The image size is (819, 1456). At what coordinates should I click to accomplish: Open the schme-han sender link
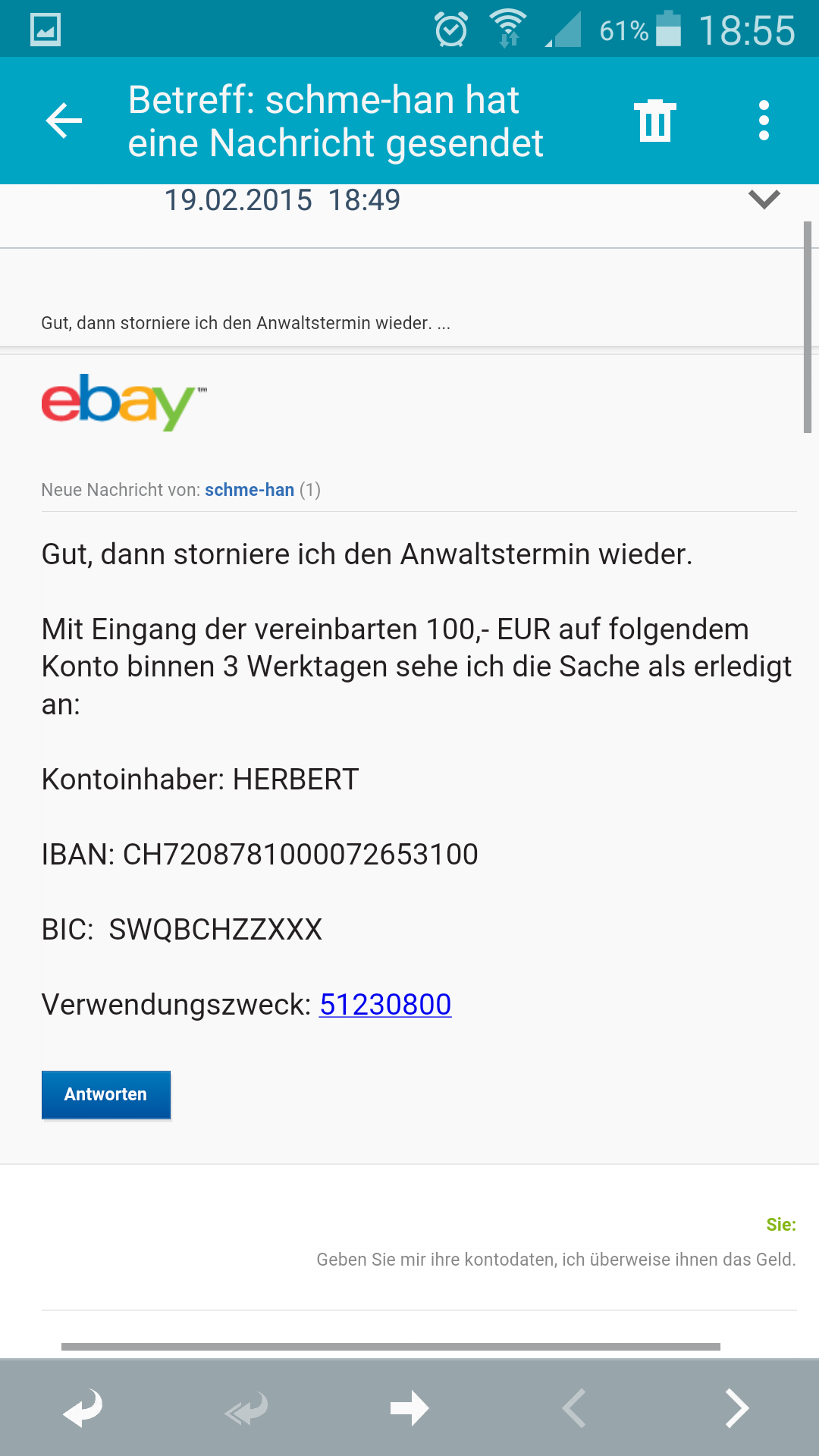249,490
